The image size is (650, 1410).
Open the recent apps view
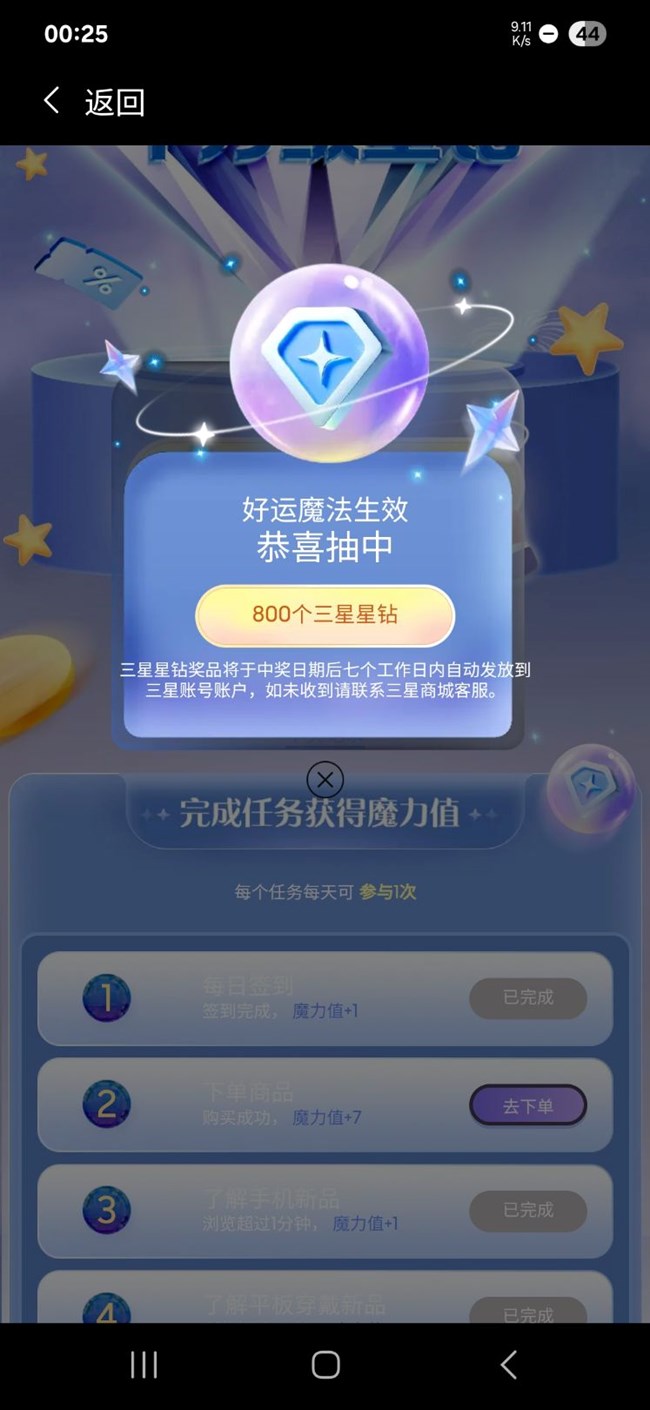(x=144, y=1365)
